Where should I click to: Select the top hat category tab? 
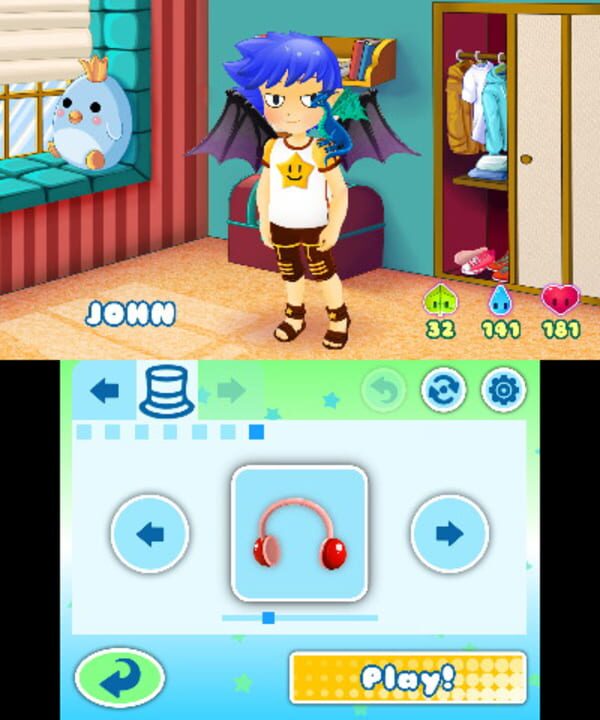tap(165, 391)
